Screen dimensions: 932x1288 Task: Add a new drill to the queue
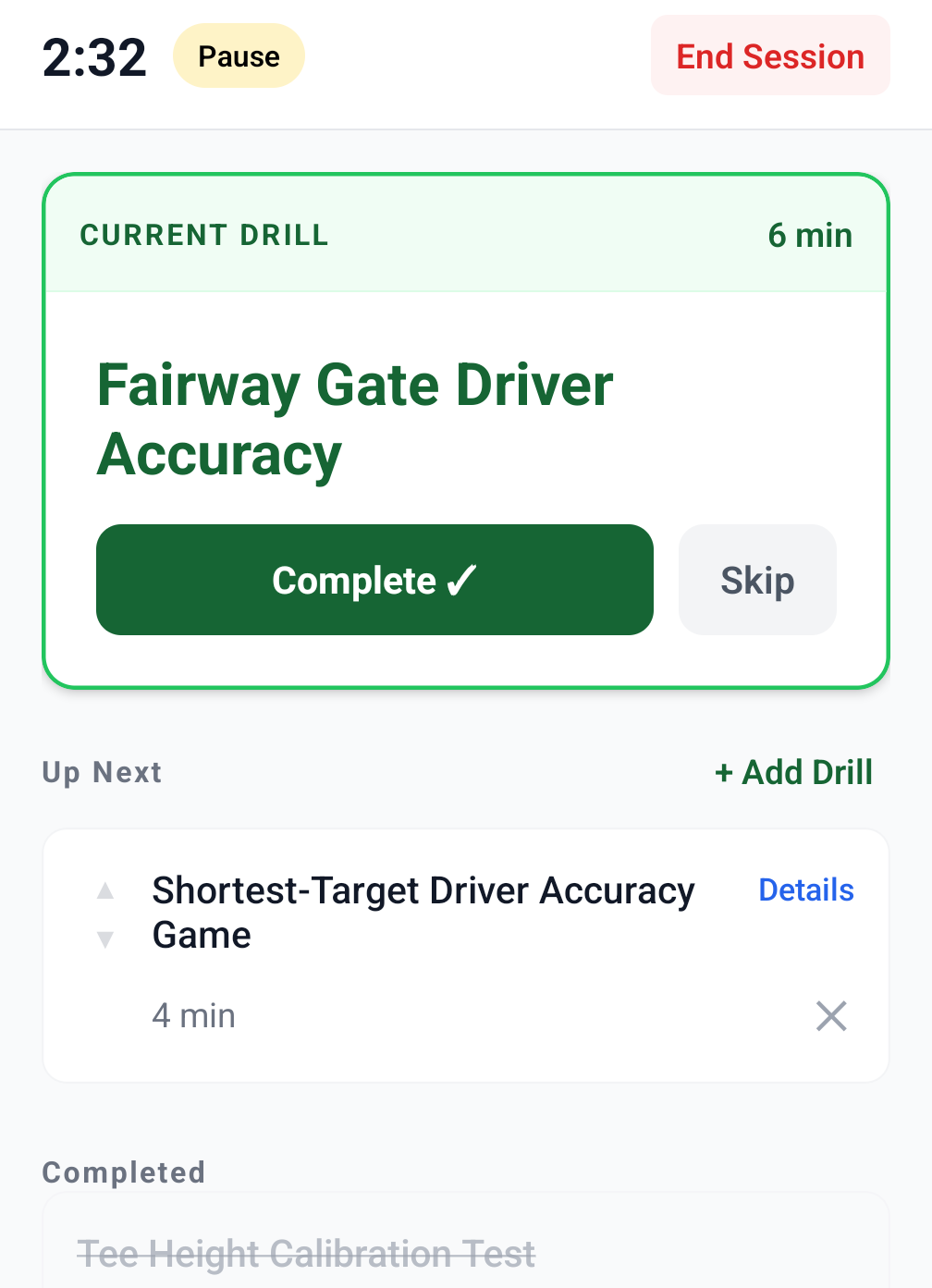[x=792, y=772]
